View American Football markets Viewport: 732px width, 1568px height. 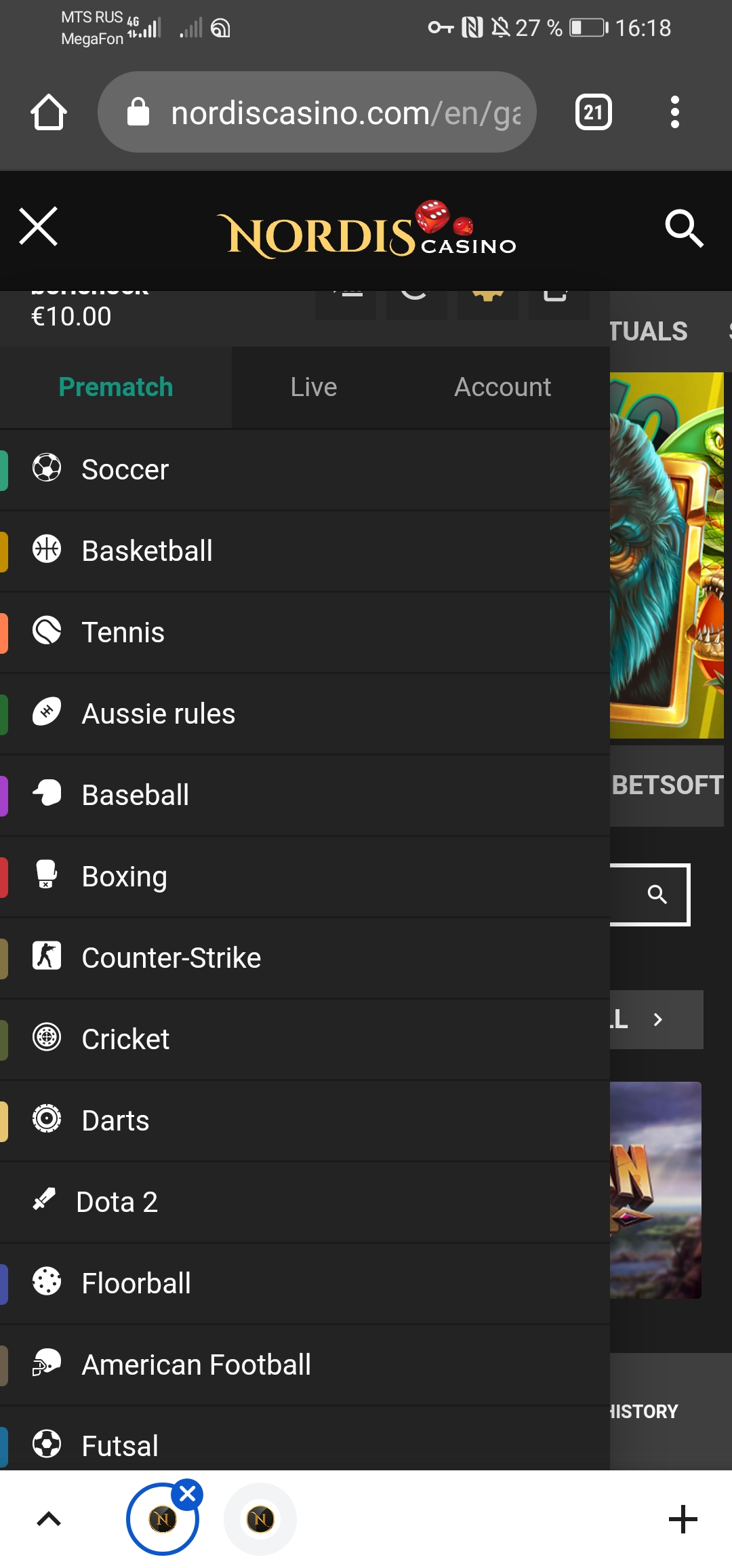pyautogui.click(x=305, y=1365)
